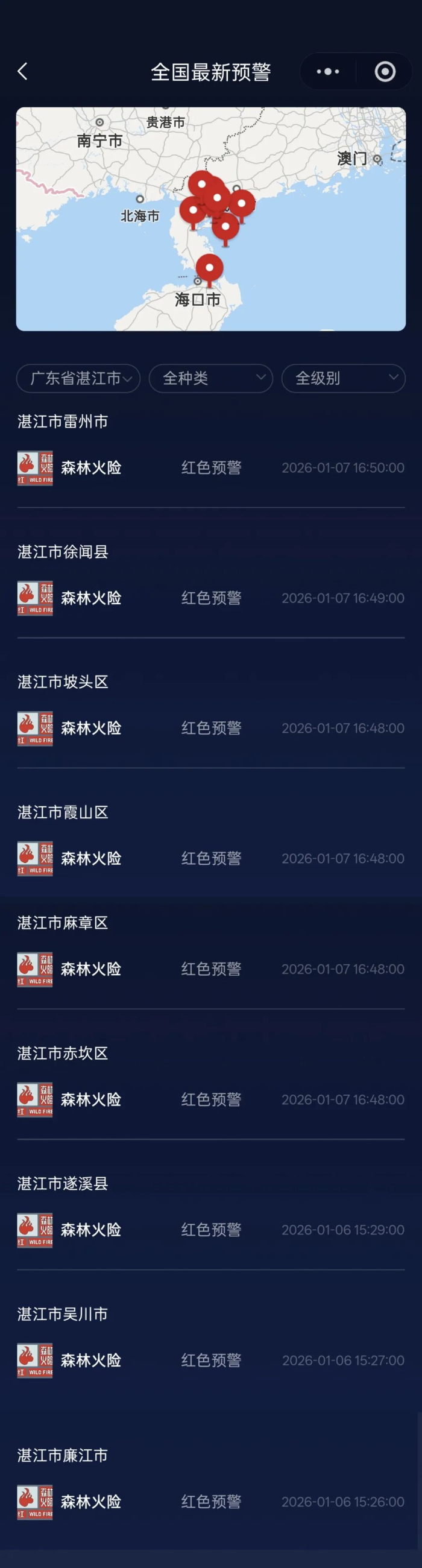Viewport: 422px width, 1568px height.
Task: Select the 湛江市坡头区 red warning entry
Action: 210,728
